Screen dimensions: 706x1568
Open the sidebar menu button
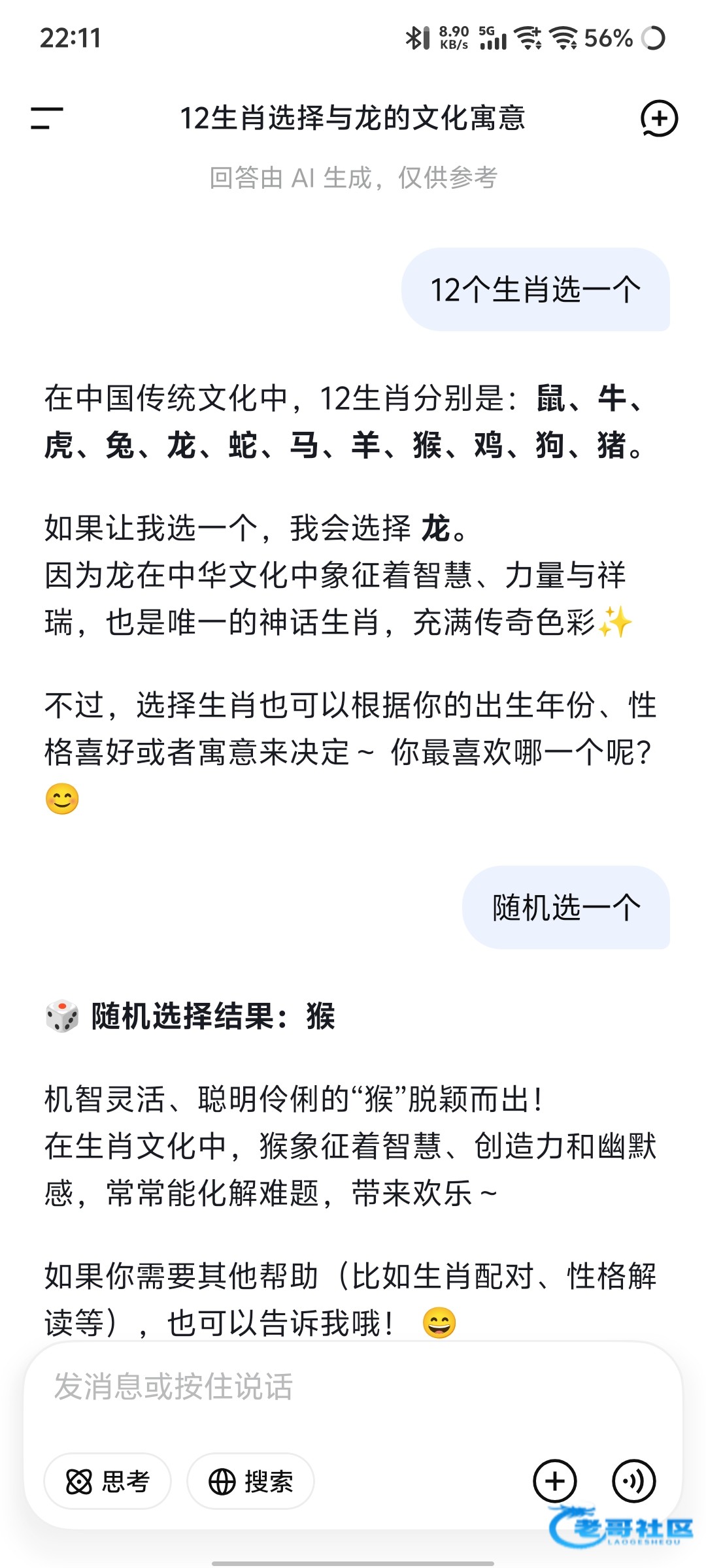click(47, 118)
